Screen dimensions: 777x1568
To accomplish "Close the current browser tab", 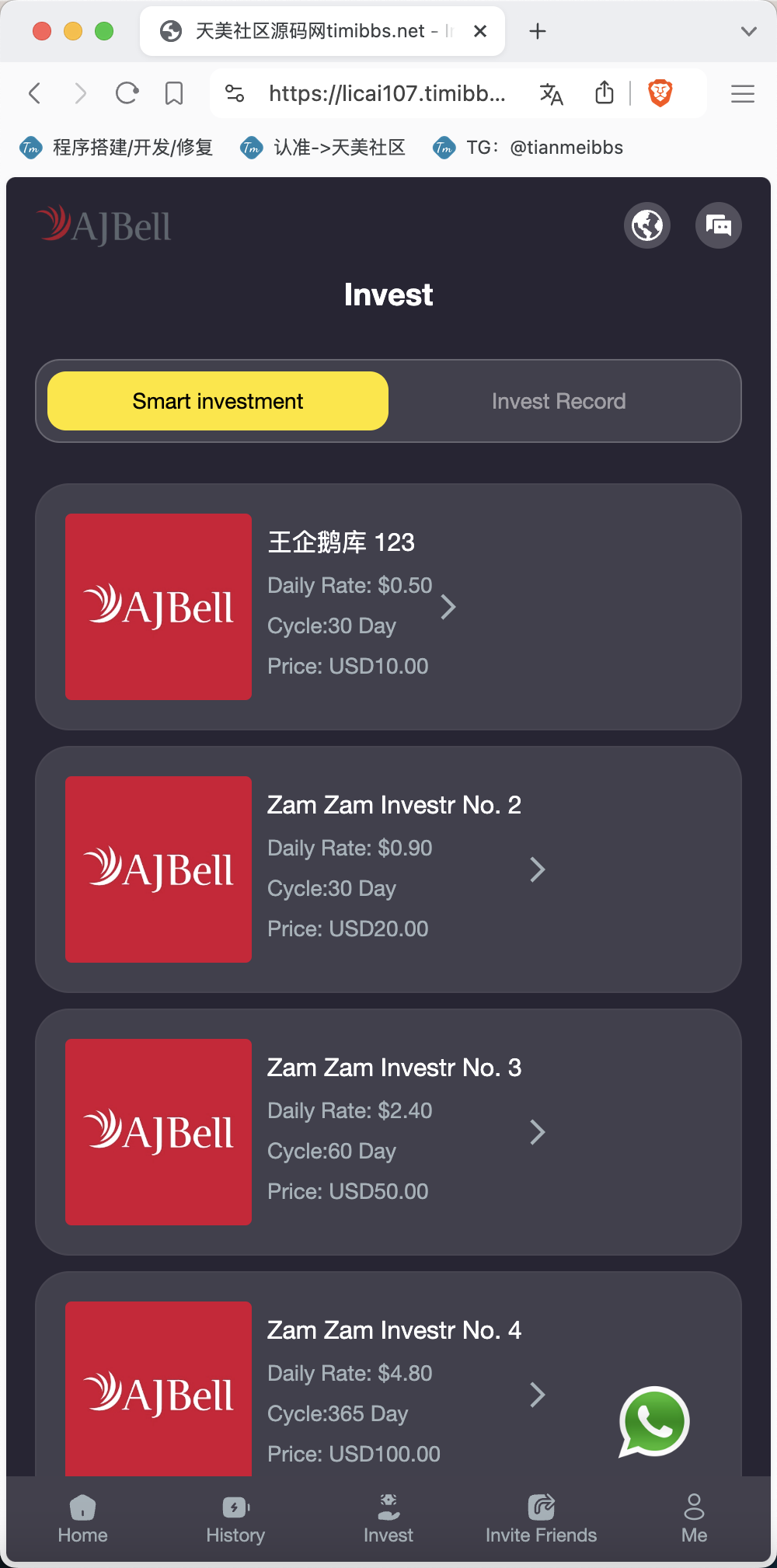I will click(480, 31).
